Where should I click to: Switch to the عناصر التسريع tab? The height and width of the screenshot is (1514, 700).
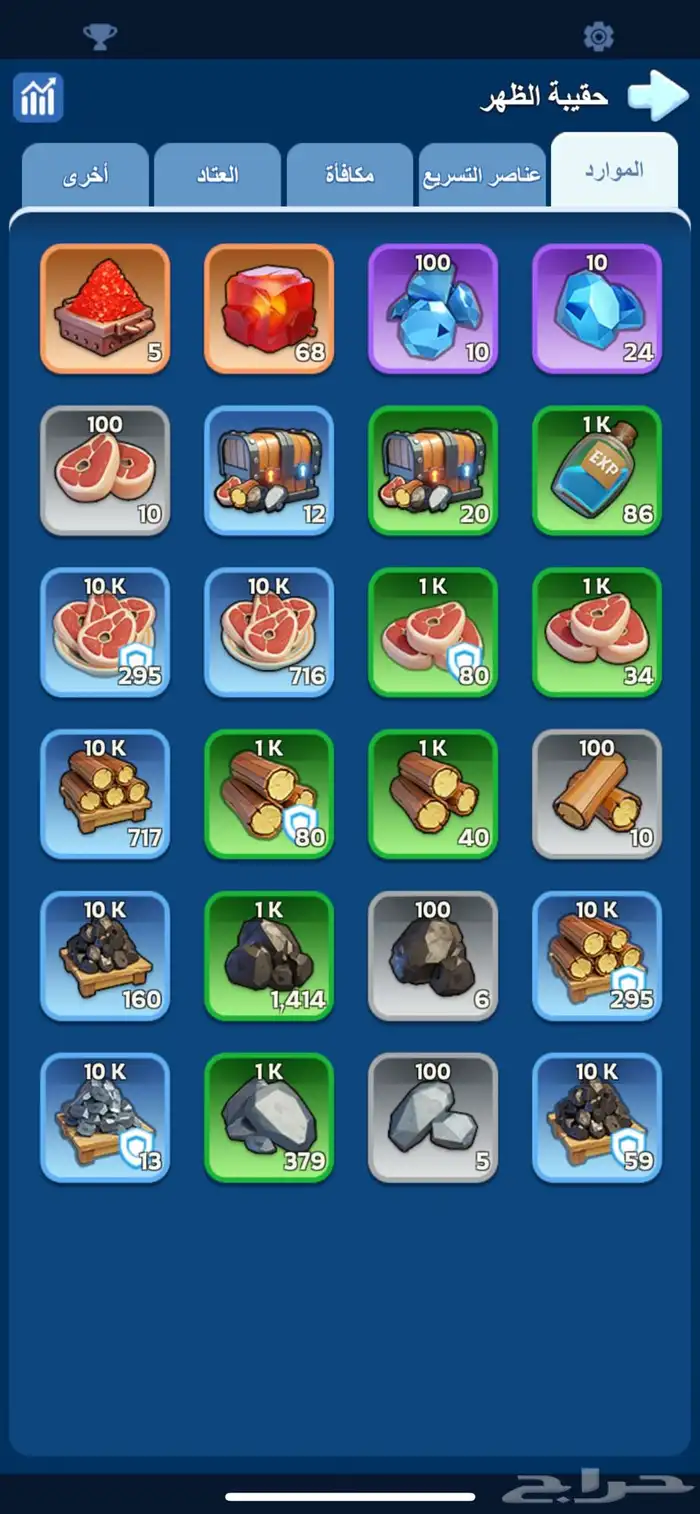(x=482, y=175)
